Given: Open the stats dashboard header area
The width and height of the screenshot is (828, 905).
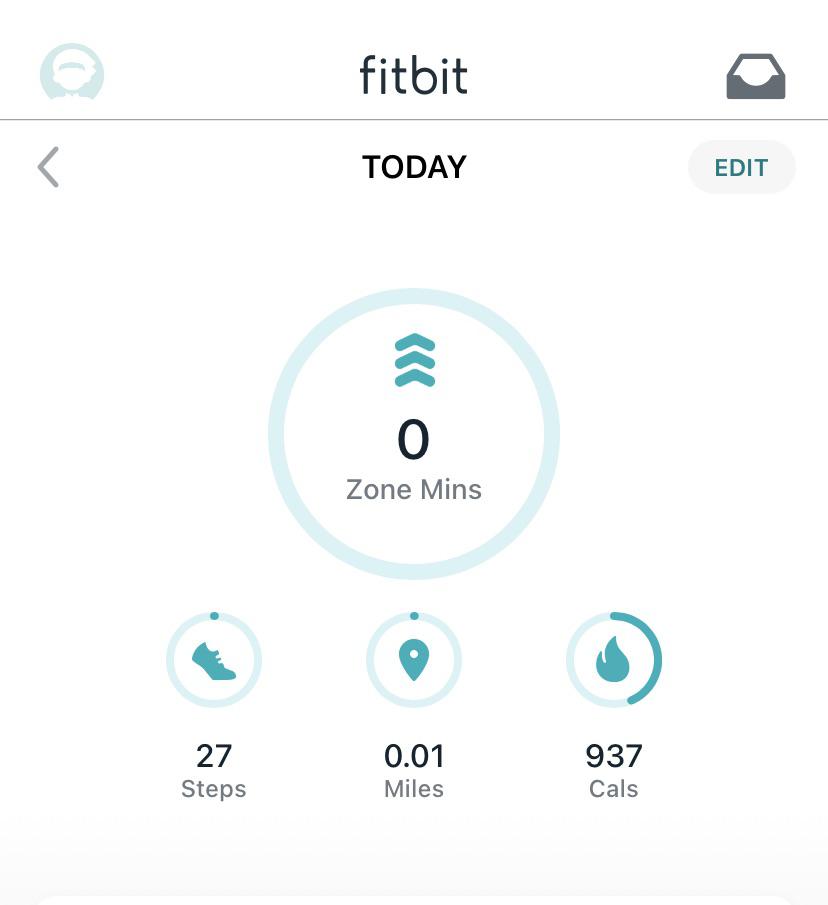Looking at the screenshot, I should point(414,166).
